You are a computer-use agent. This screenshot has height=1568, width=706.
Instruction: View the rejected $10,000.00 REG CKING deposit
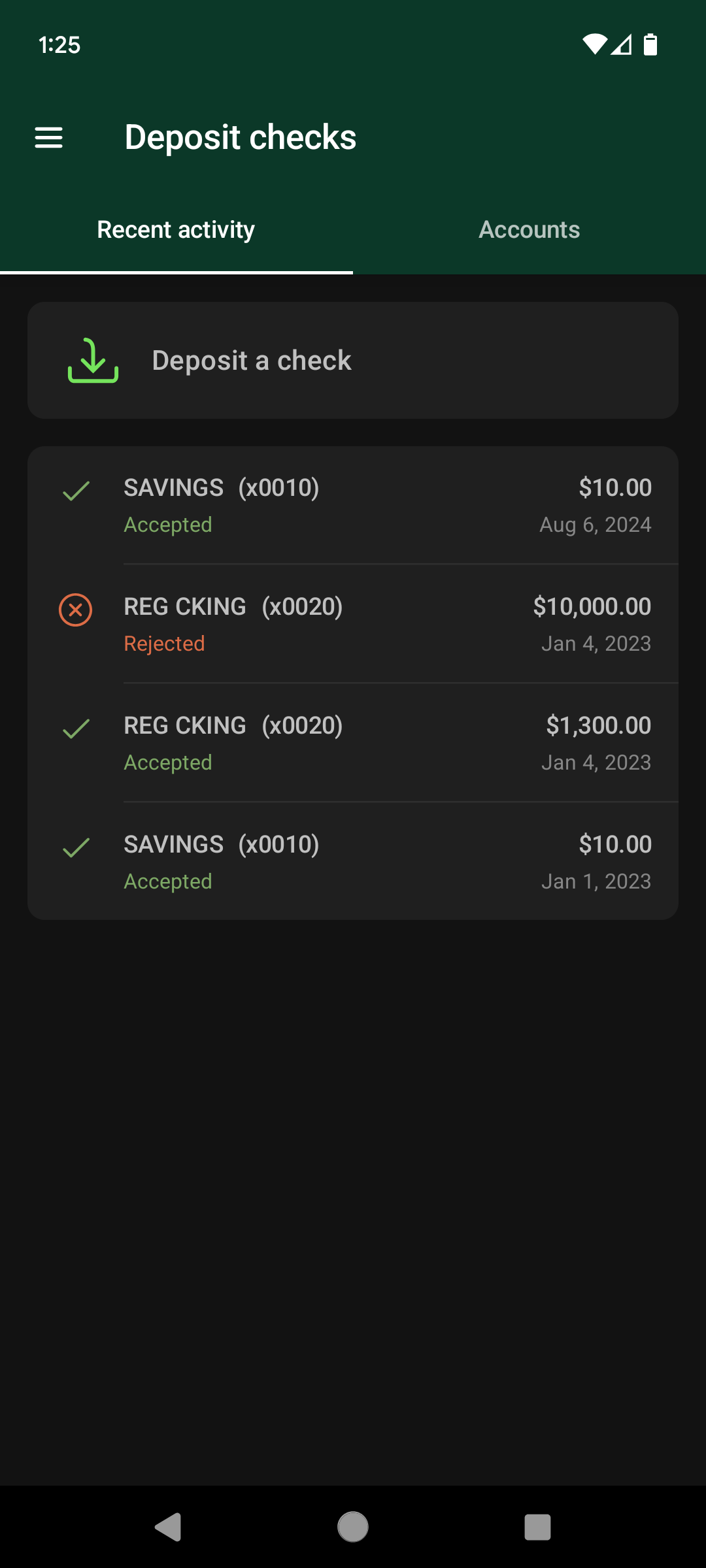(x=353, y=625)
